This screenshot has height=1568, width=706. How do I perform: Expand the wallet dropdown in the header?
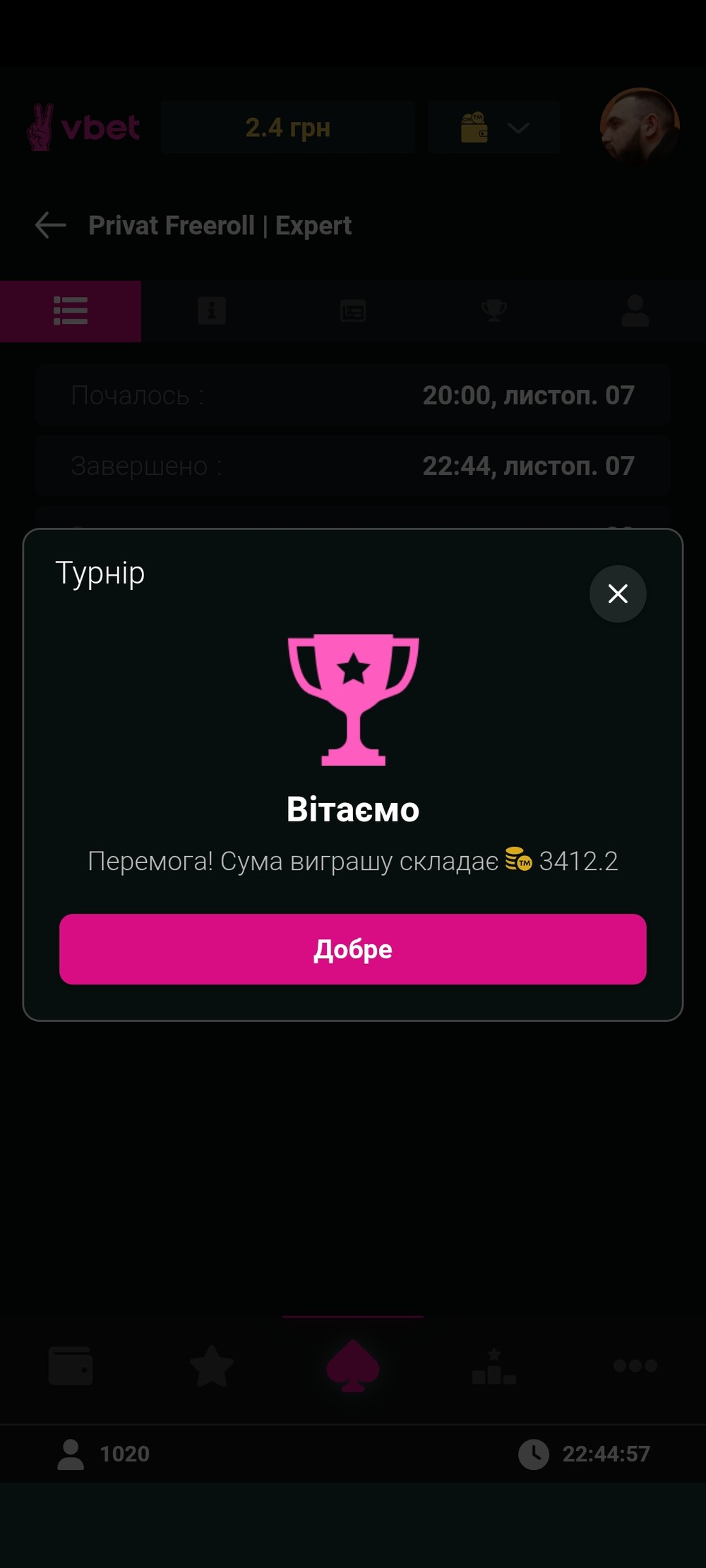pos(494,128)
